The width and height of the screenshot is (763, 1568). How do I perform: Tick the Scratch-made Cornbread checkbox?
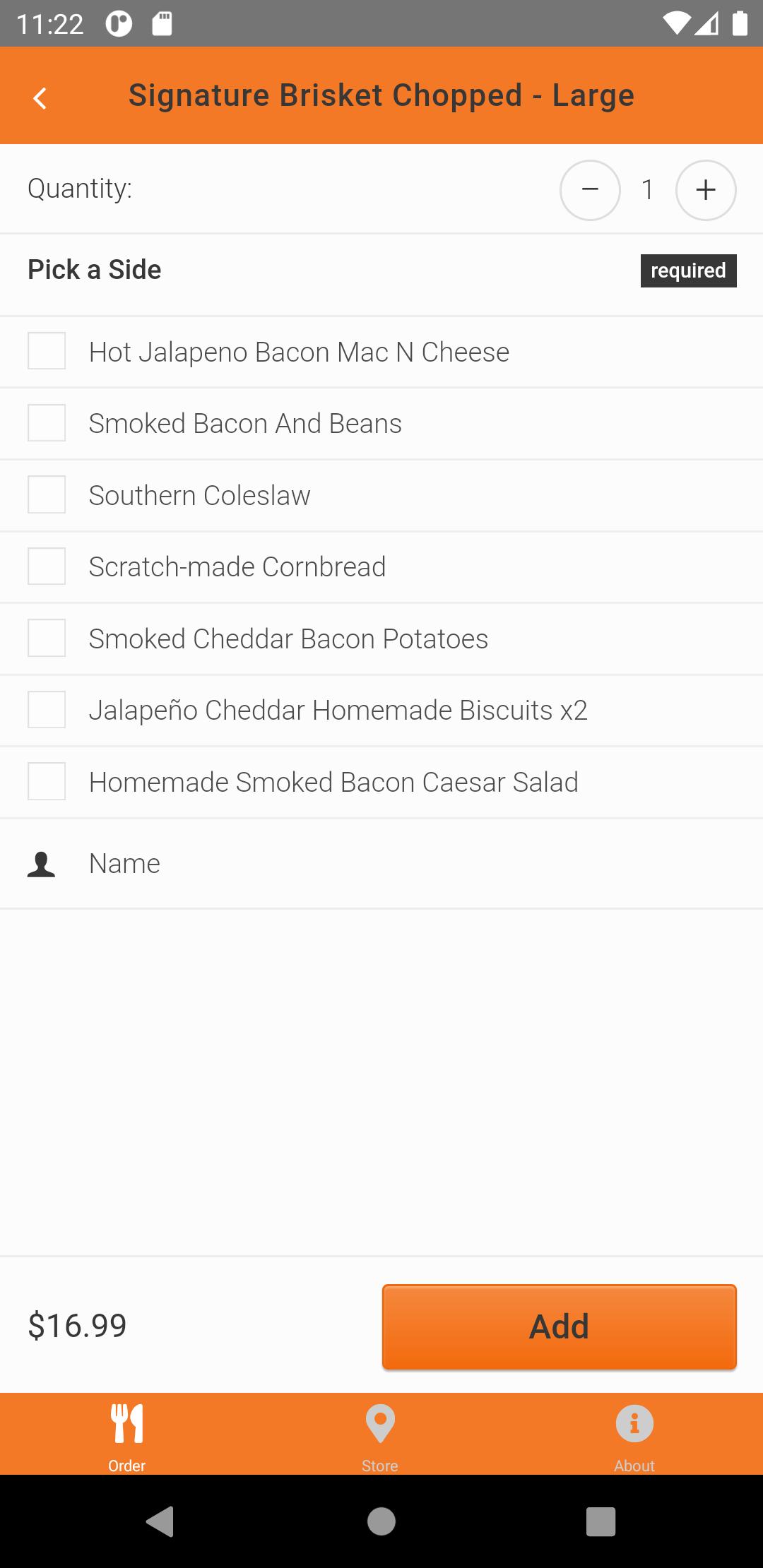[47, 566]
